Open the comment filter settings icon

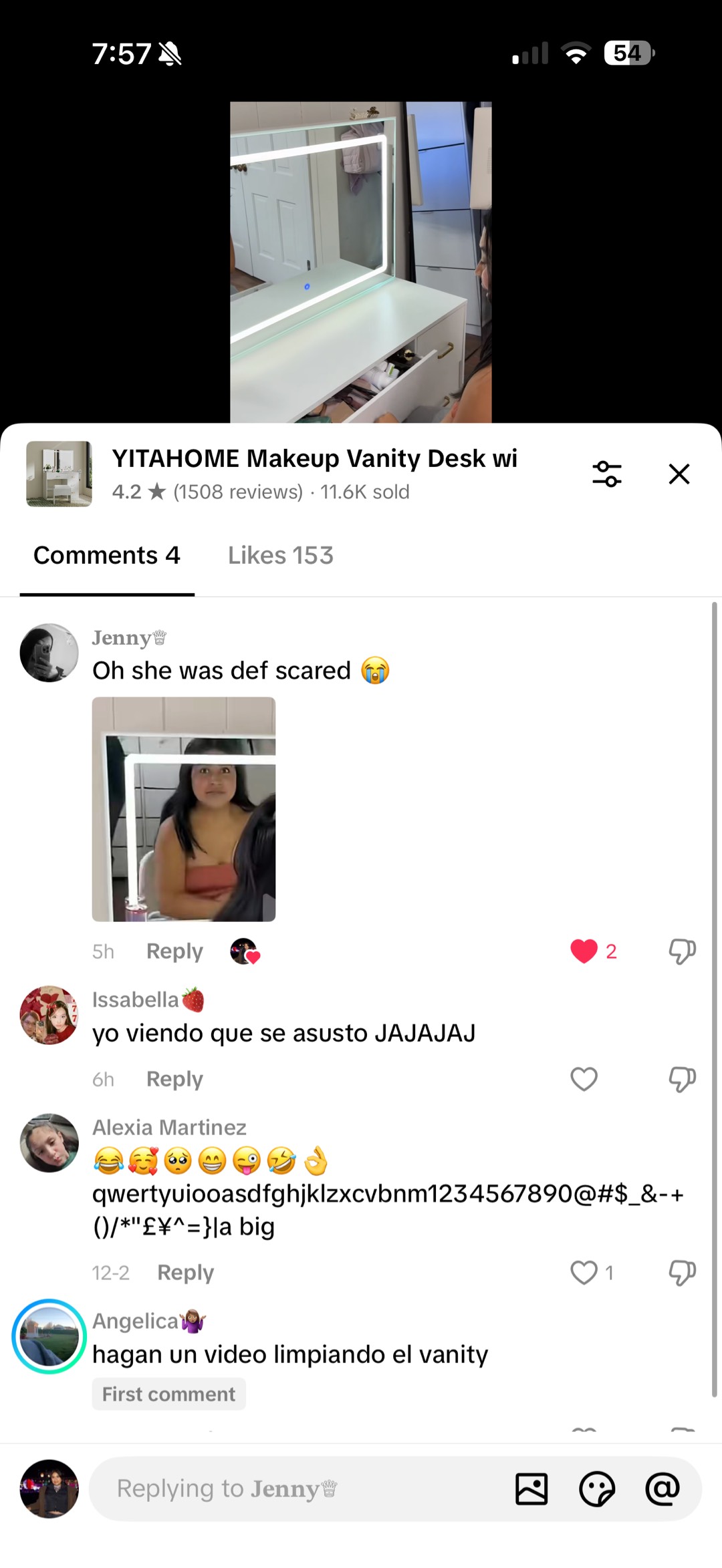tap(606, 474)
